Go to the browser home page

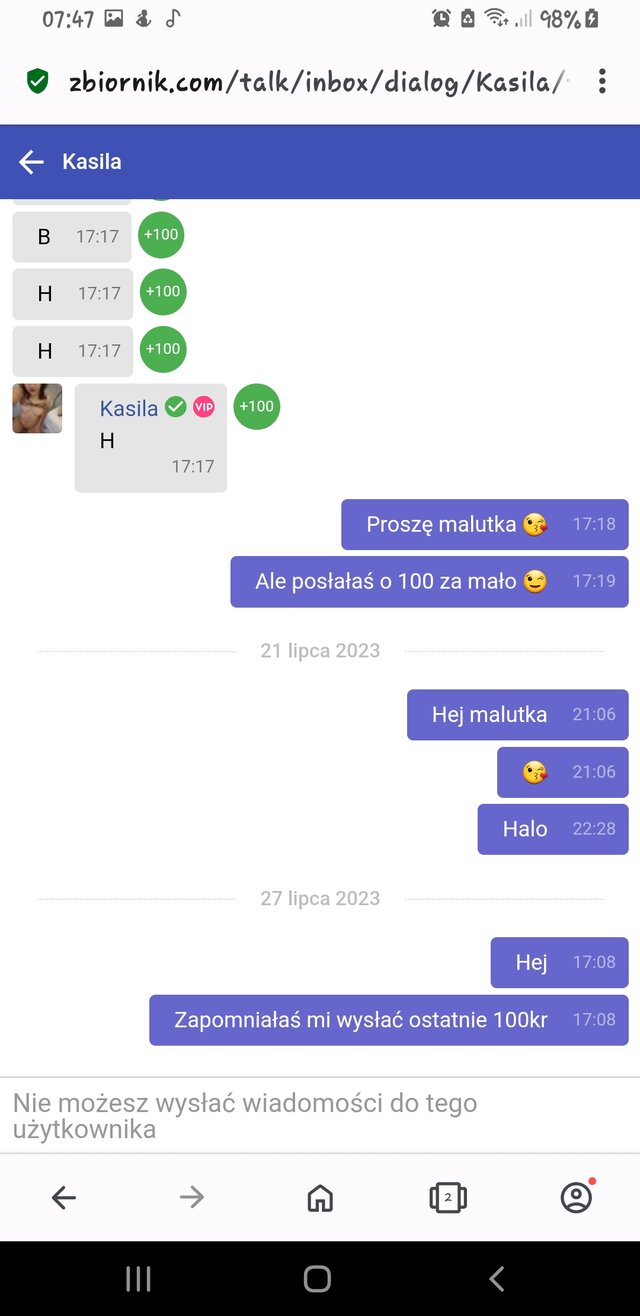pyautogui.click(x=320, y=1197)
